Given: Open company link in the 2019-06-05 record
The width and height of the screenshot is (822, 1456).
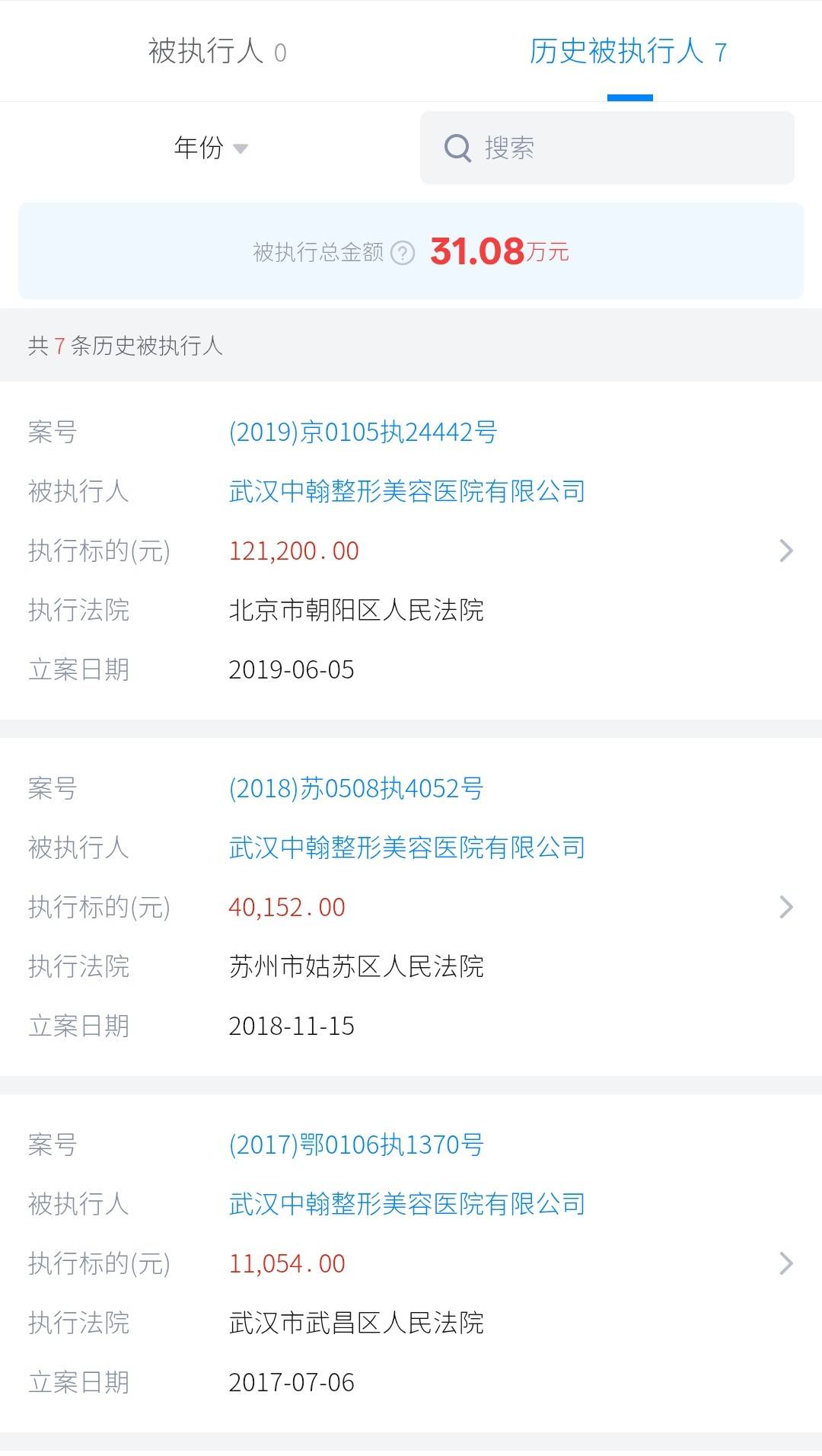Looking at the screenshot, I should [x=407, y=492].
